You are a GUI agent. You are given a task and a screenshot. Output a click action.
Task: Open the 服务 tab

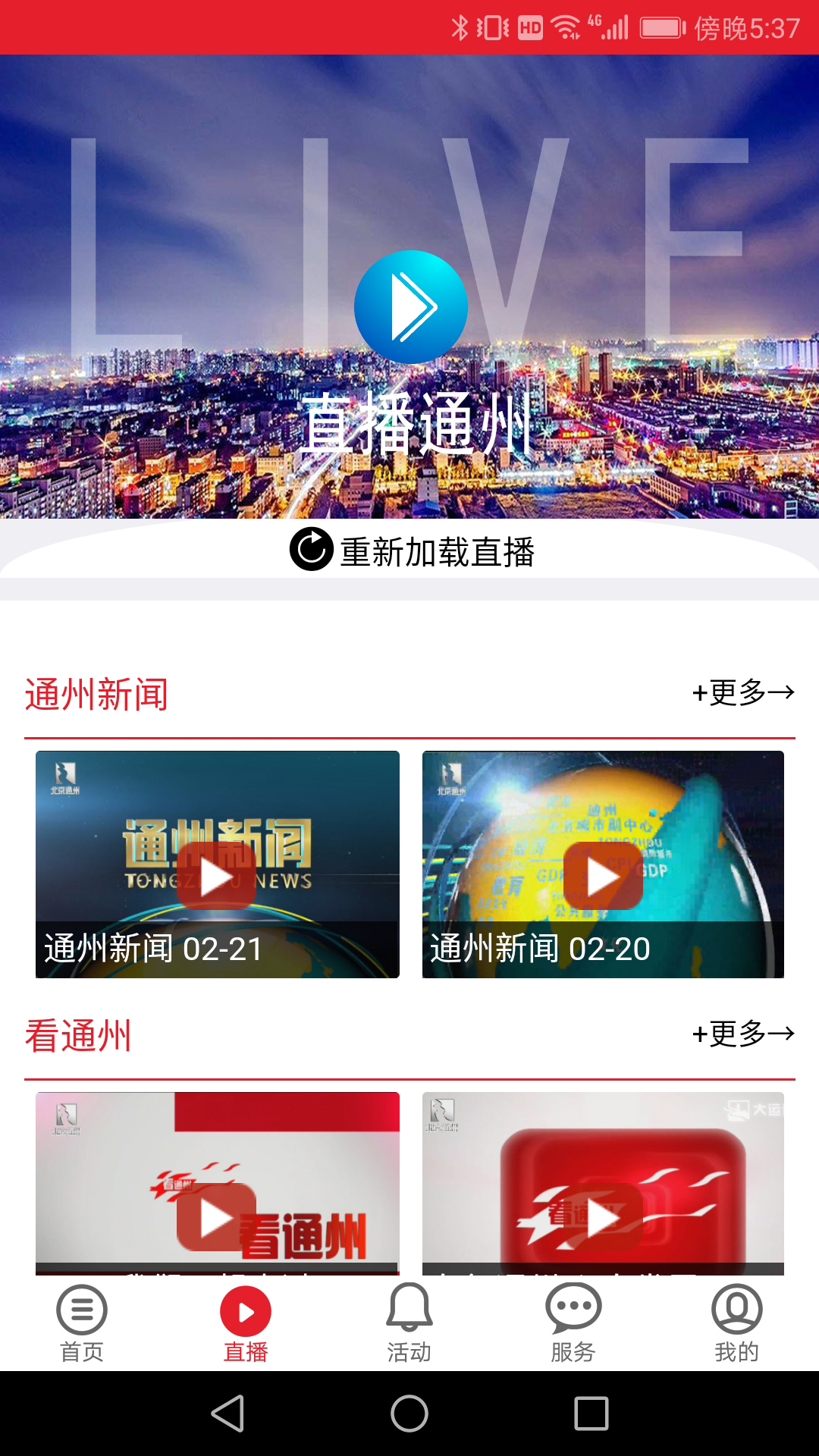click(573, 1323)
